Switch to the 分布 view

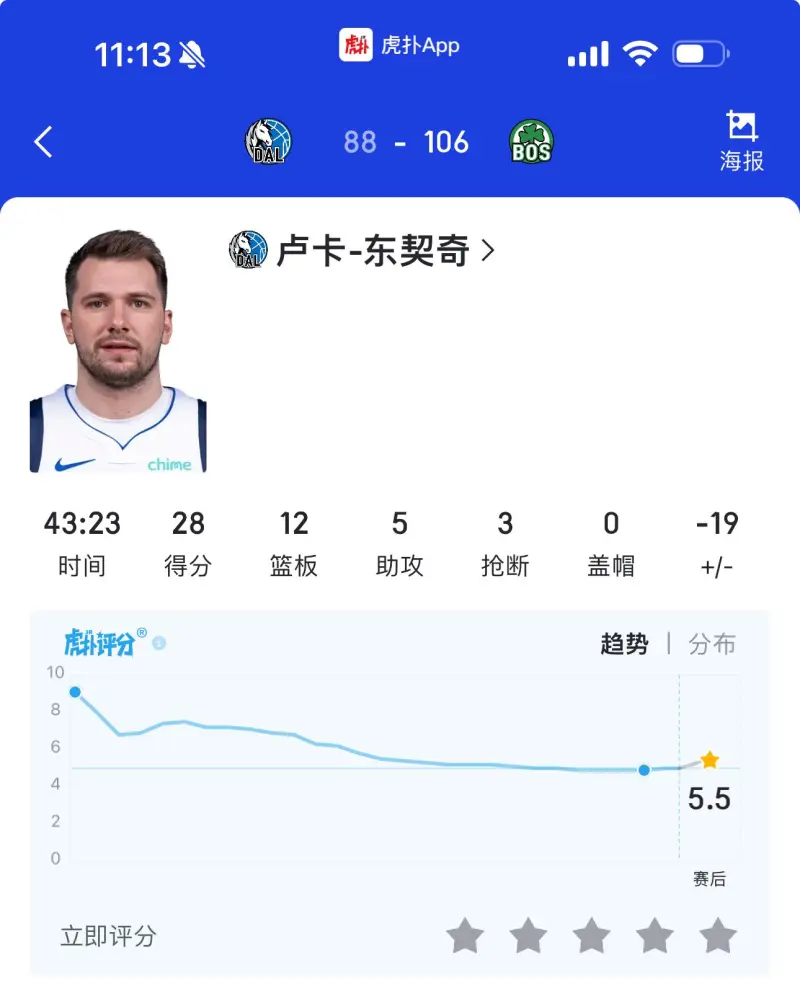click(x=712, y=644)
